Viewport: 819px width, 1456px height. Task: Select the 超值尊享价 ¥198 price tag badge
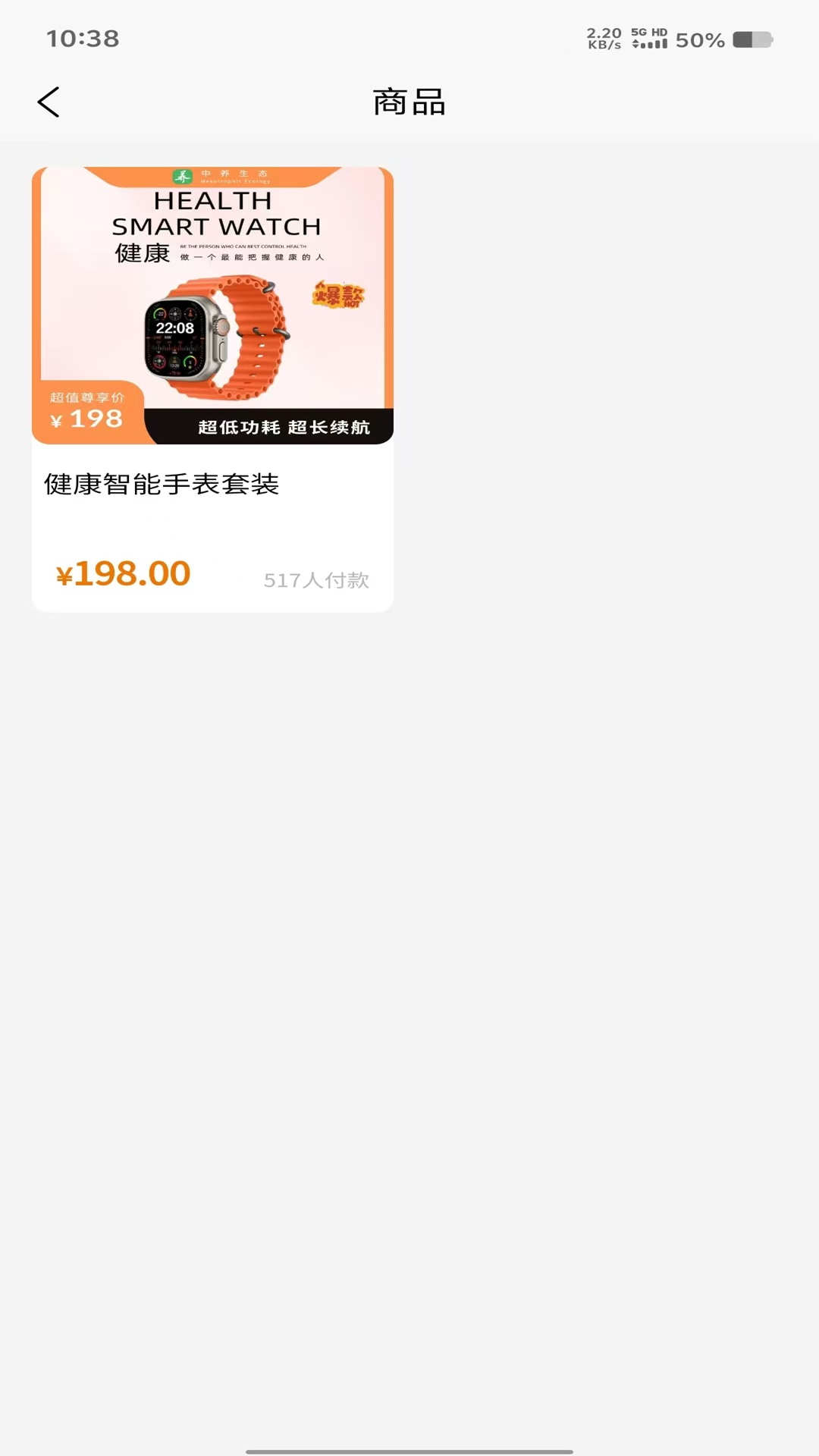pyautogui.click(x=87, y=410)
